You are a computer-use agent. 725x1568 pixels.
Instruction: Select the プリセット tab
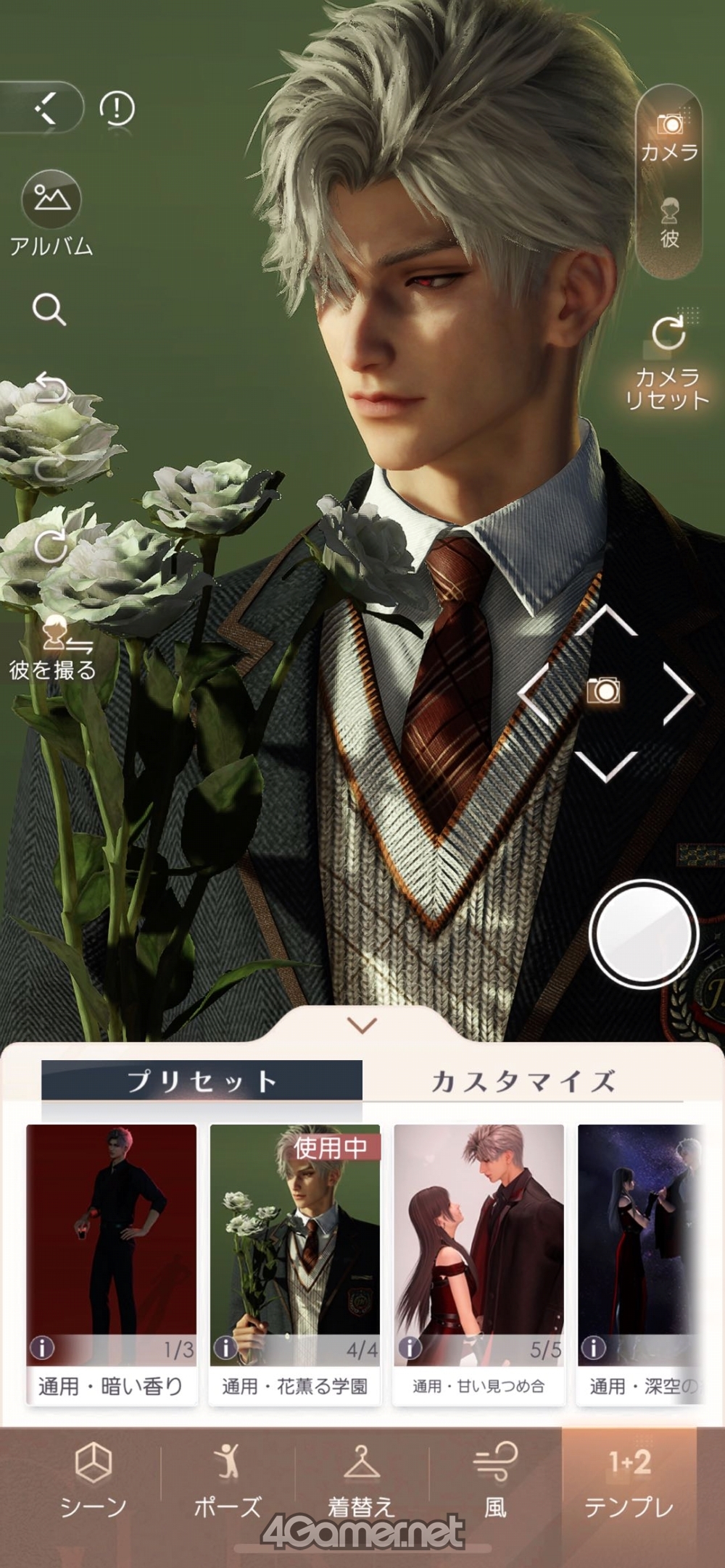tap(202, 1081)
